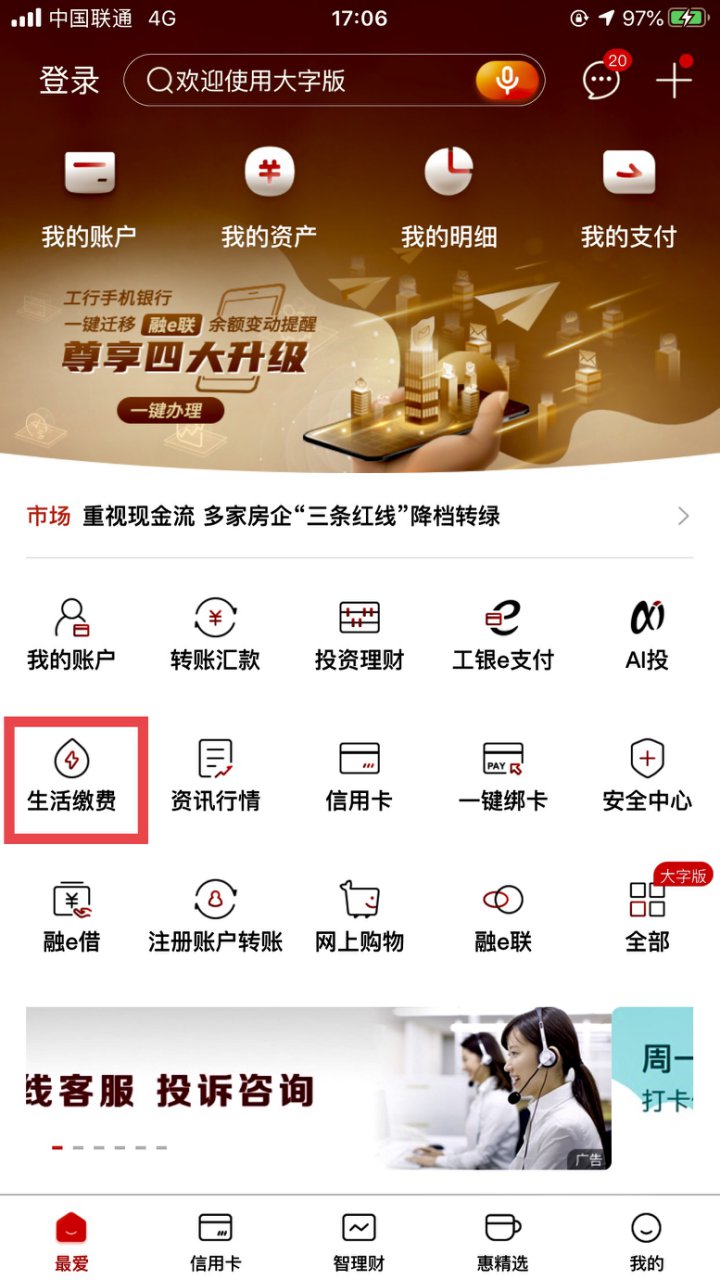
Task: Tap the 一键办理 banner button
Action: coord(170,410)
